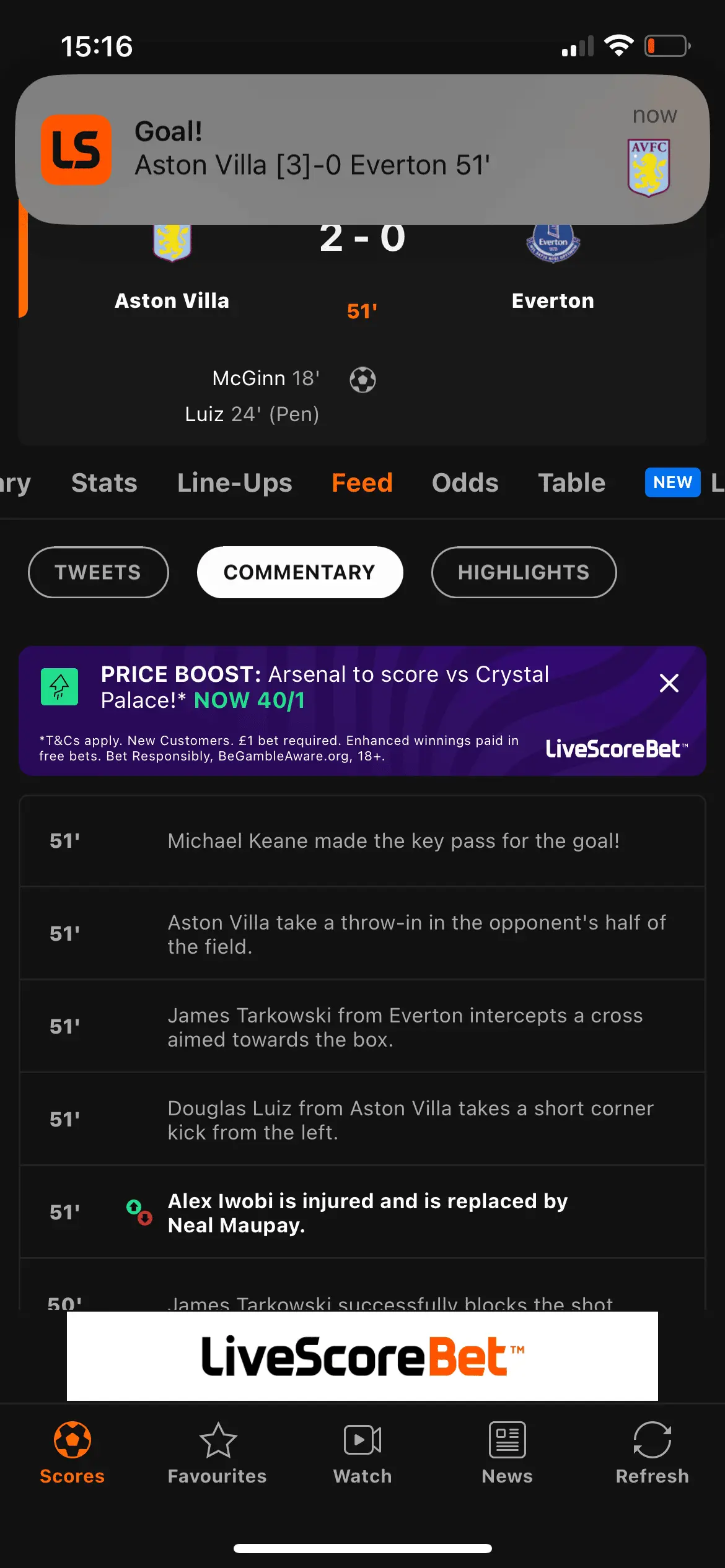Viewport: 725px width, 1568px height.
Task: Open the Odds tab
Action: click(x=465, y=482)
